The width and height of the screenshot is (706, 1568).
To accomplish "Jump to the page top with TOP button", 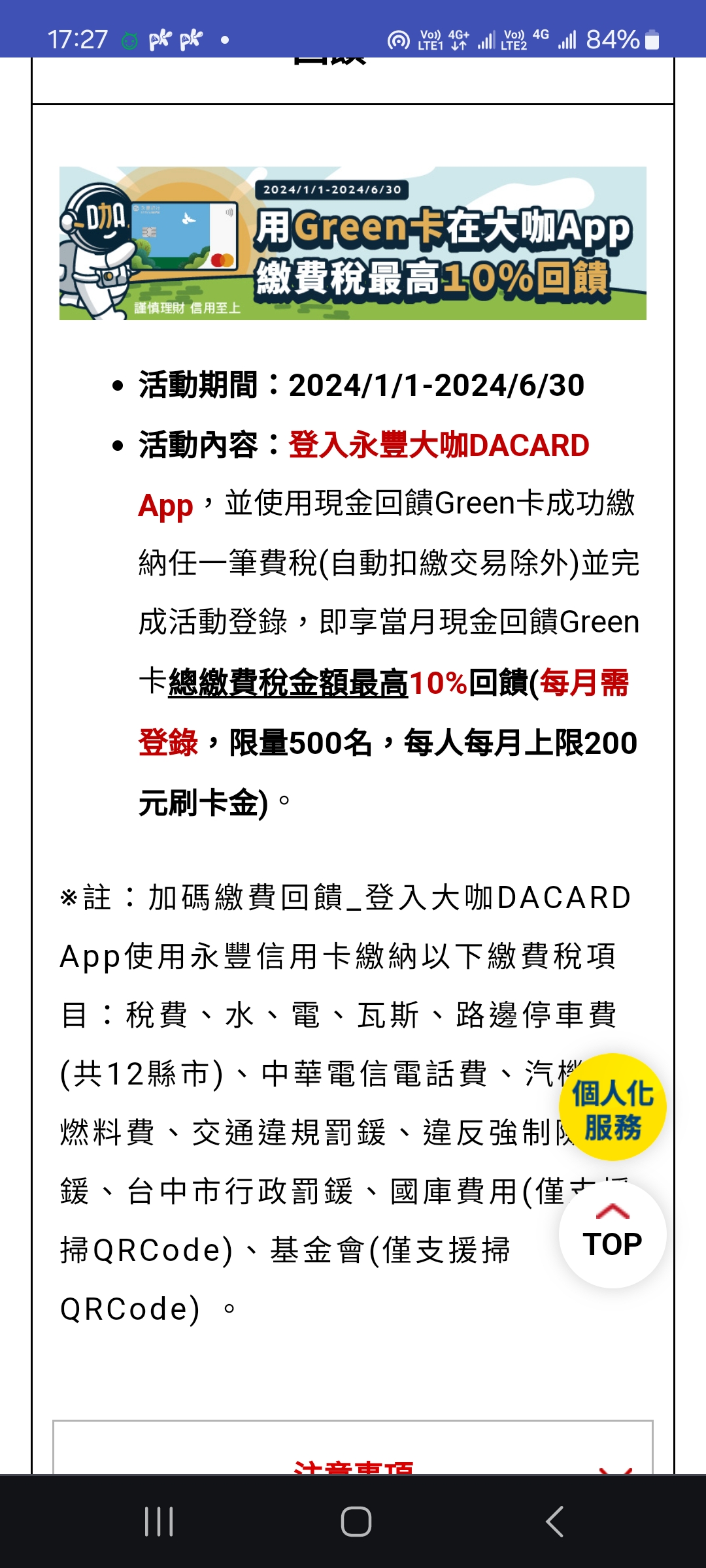I will point(613,1235).
